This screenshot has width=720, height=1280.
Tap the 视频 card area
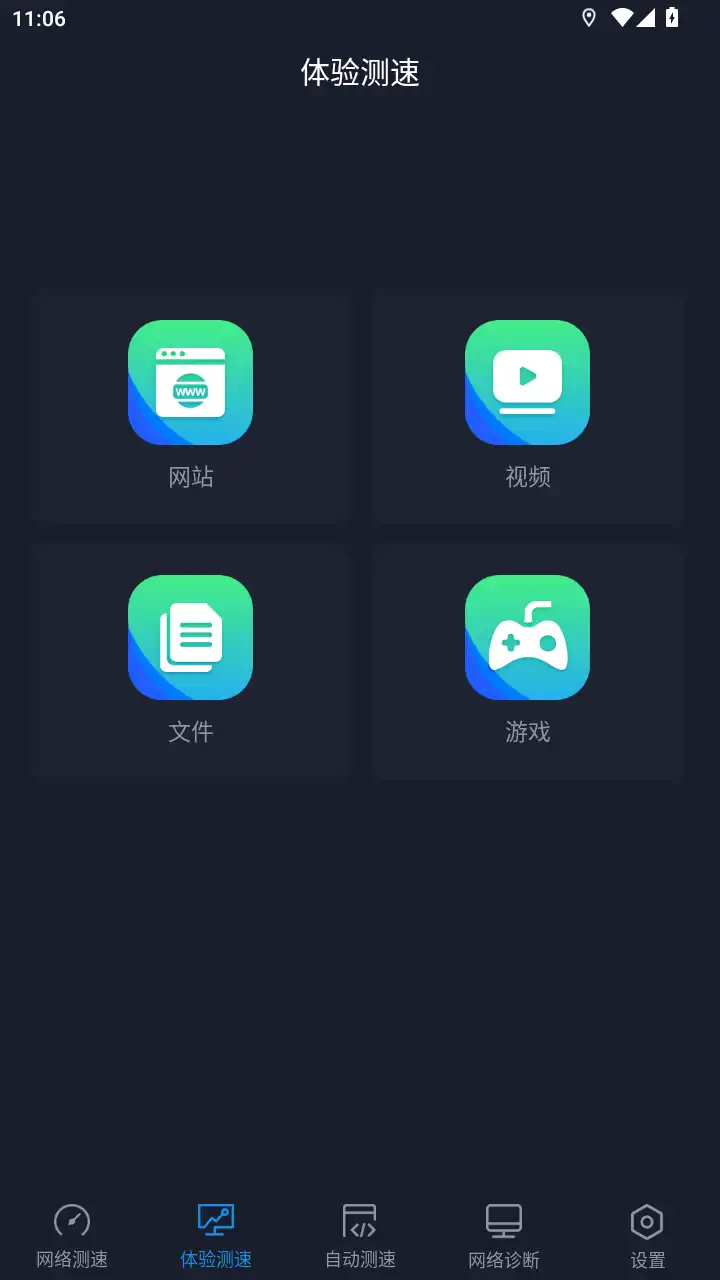pos(527,406)
